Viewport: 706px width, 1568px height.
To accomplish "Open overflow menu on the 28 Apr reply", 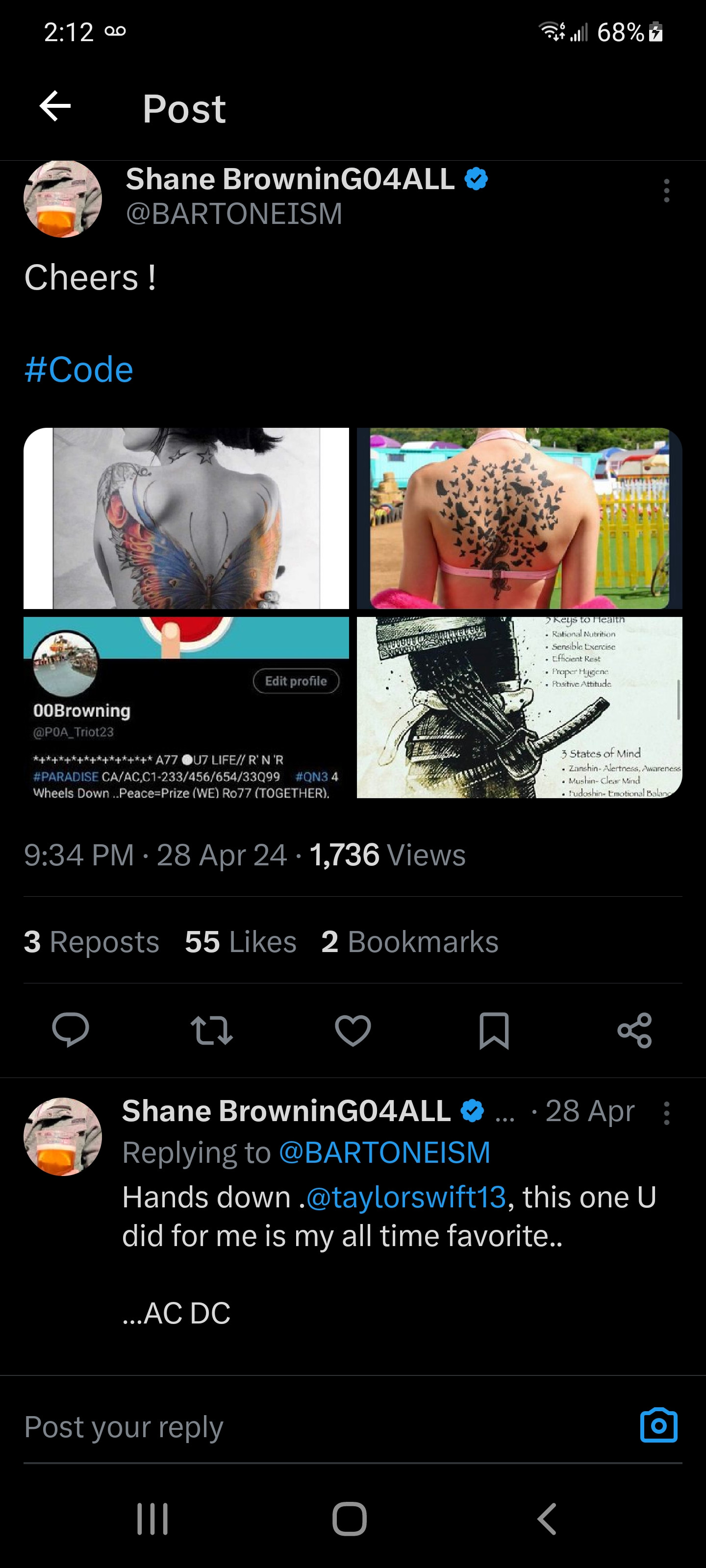I will coord(666,1113).
